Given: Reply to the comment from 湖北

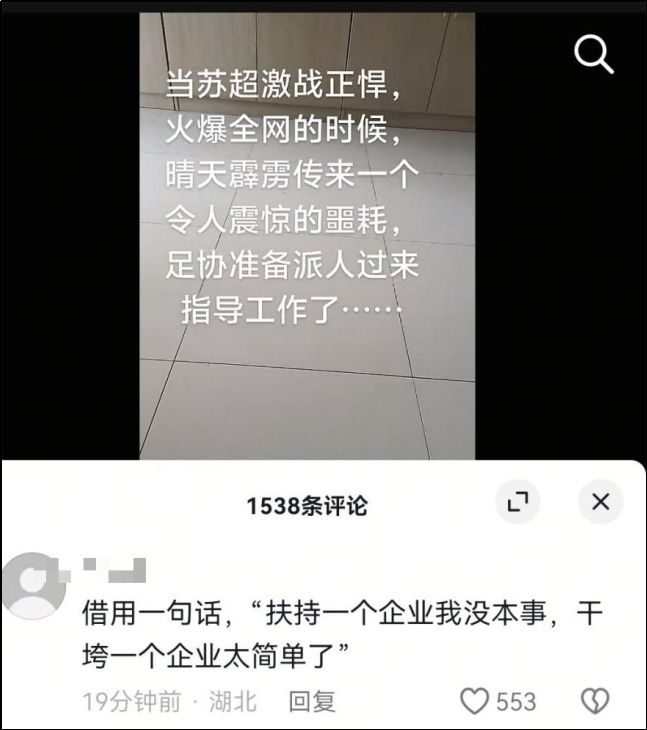Looking at the screenshot, I should 312,701.
